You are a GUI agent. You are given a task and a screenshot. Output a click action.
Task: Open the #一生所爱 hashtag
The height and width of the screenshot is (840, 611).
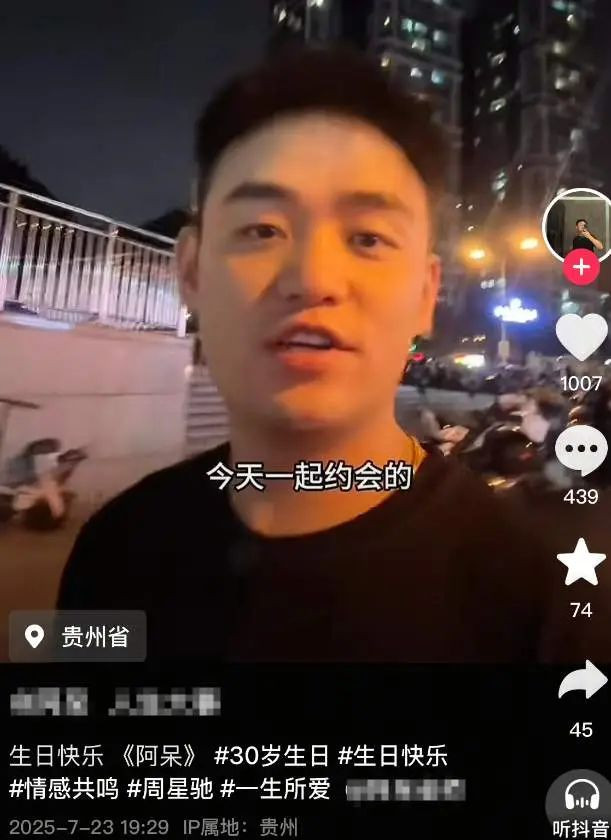[276, 788]
